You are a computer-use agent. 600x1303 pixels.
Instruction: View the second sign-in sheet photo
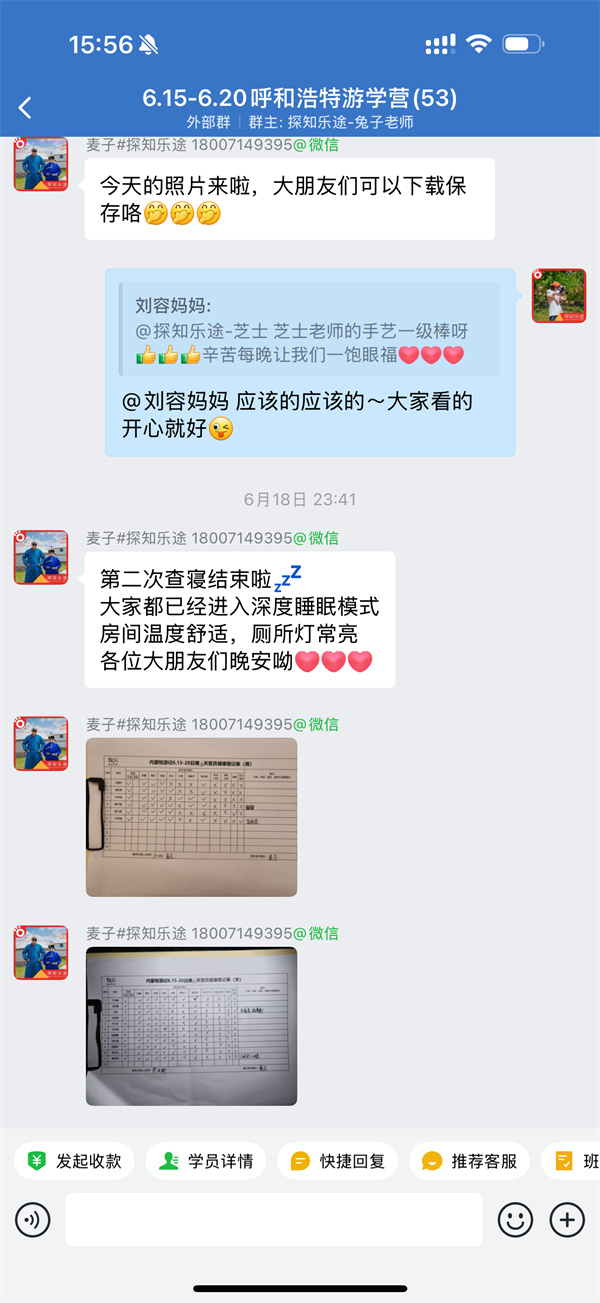click(191, 1026)
